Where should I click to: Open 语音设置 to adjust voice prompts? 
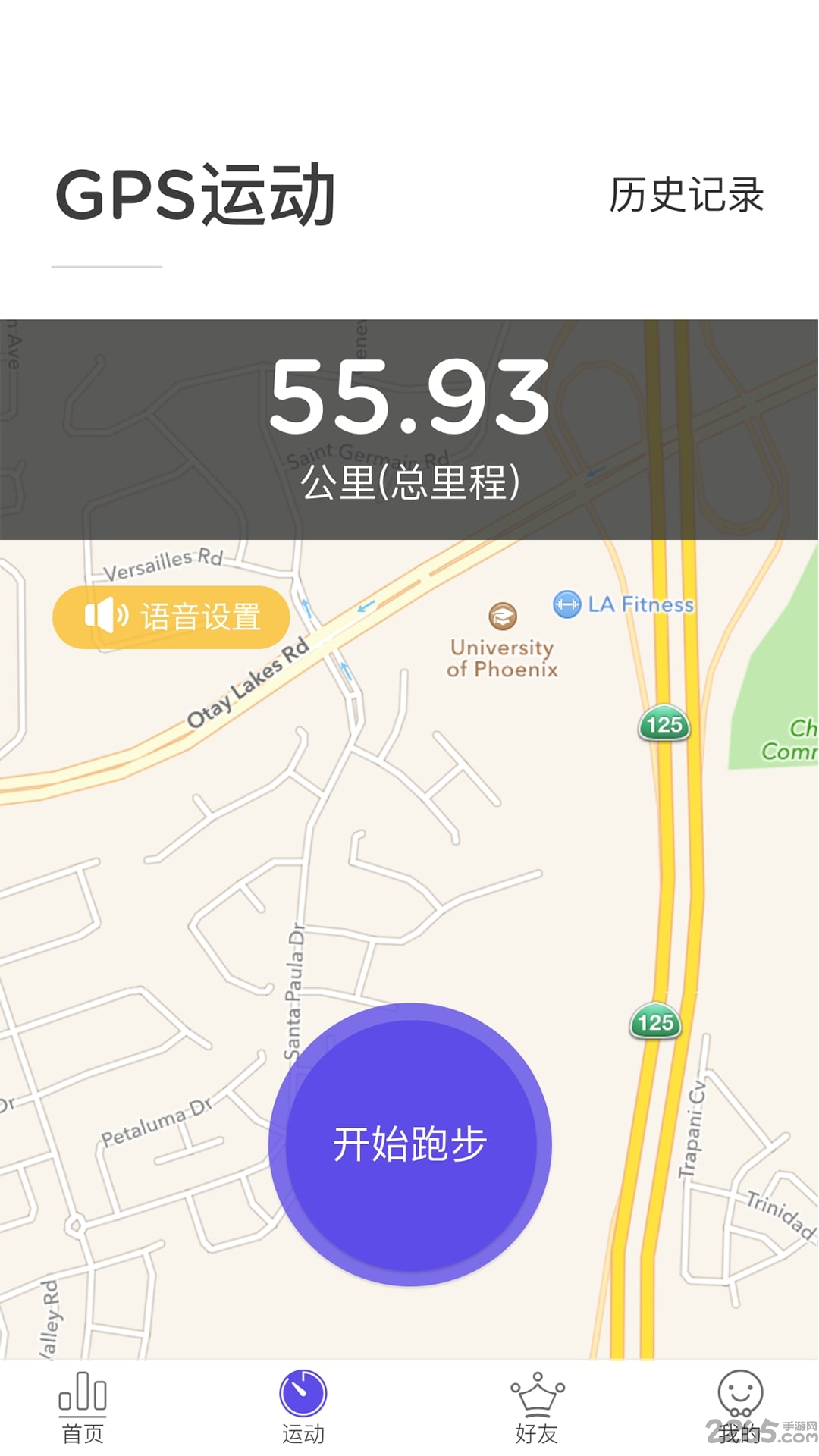171,617
